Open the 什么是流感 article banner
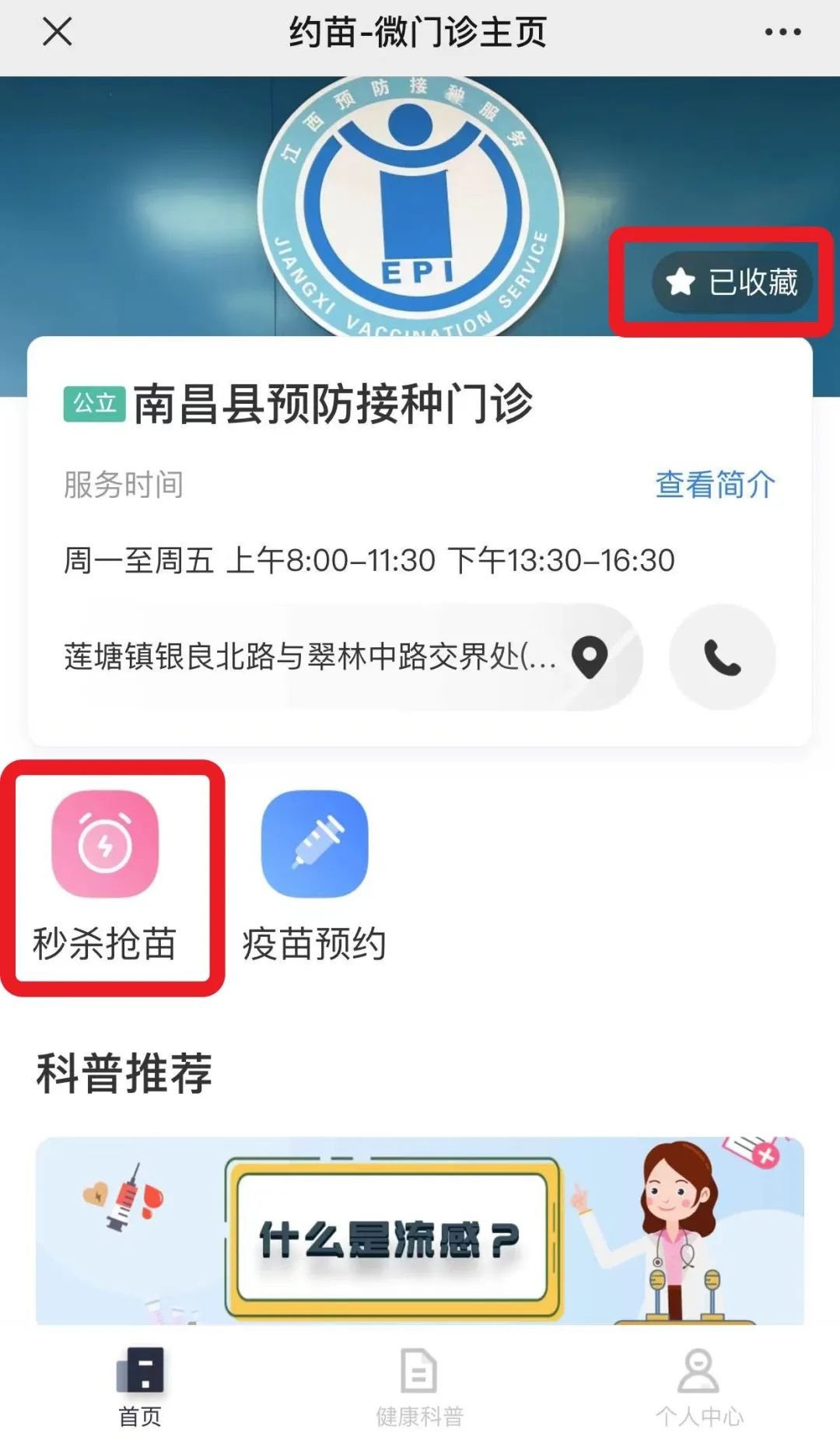This screenshot has width=840, height=1440. click(420, 1230)
